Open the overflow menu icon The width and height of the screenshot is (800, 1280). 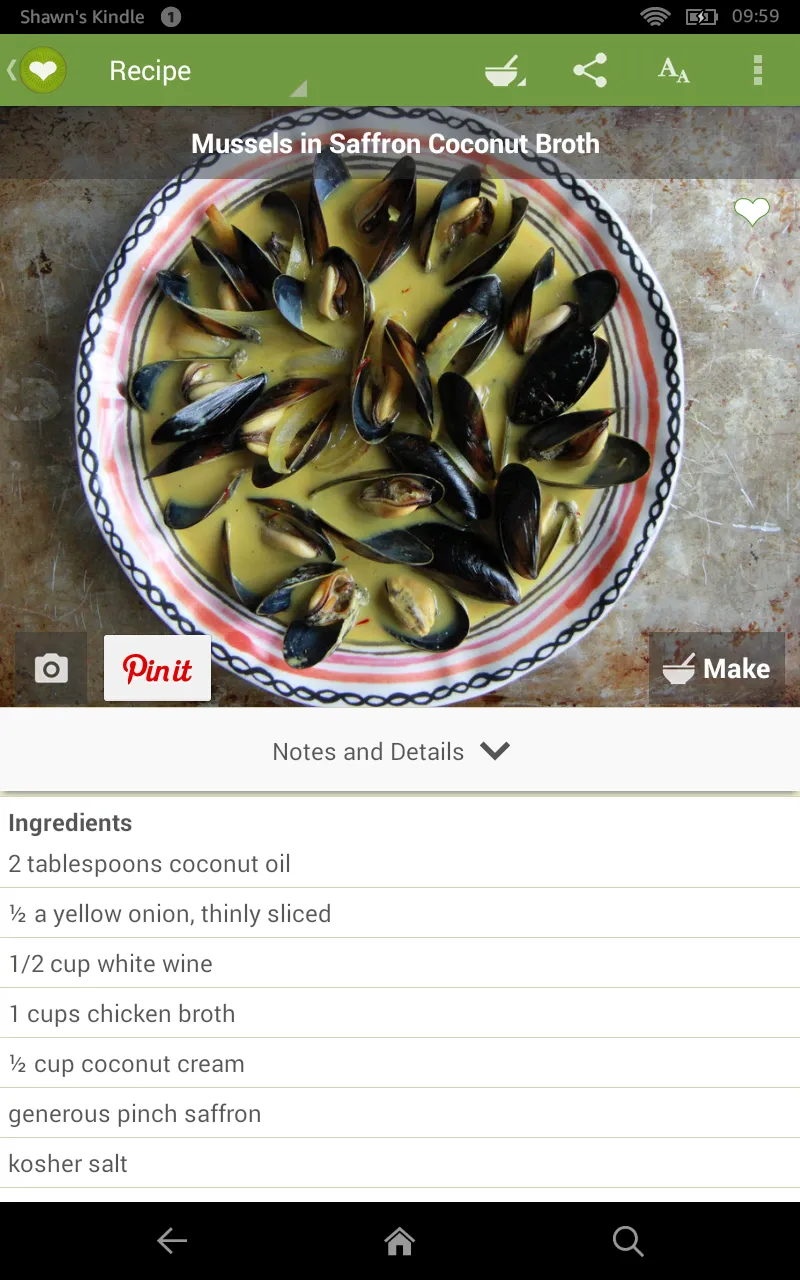756,70
